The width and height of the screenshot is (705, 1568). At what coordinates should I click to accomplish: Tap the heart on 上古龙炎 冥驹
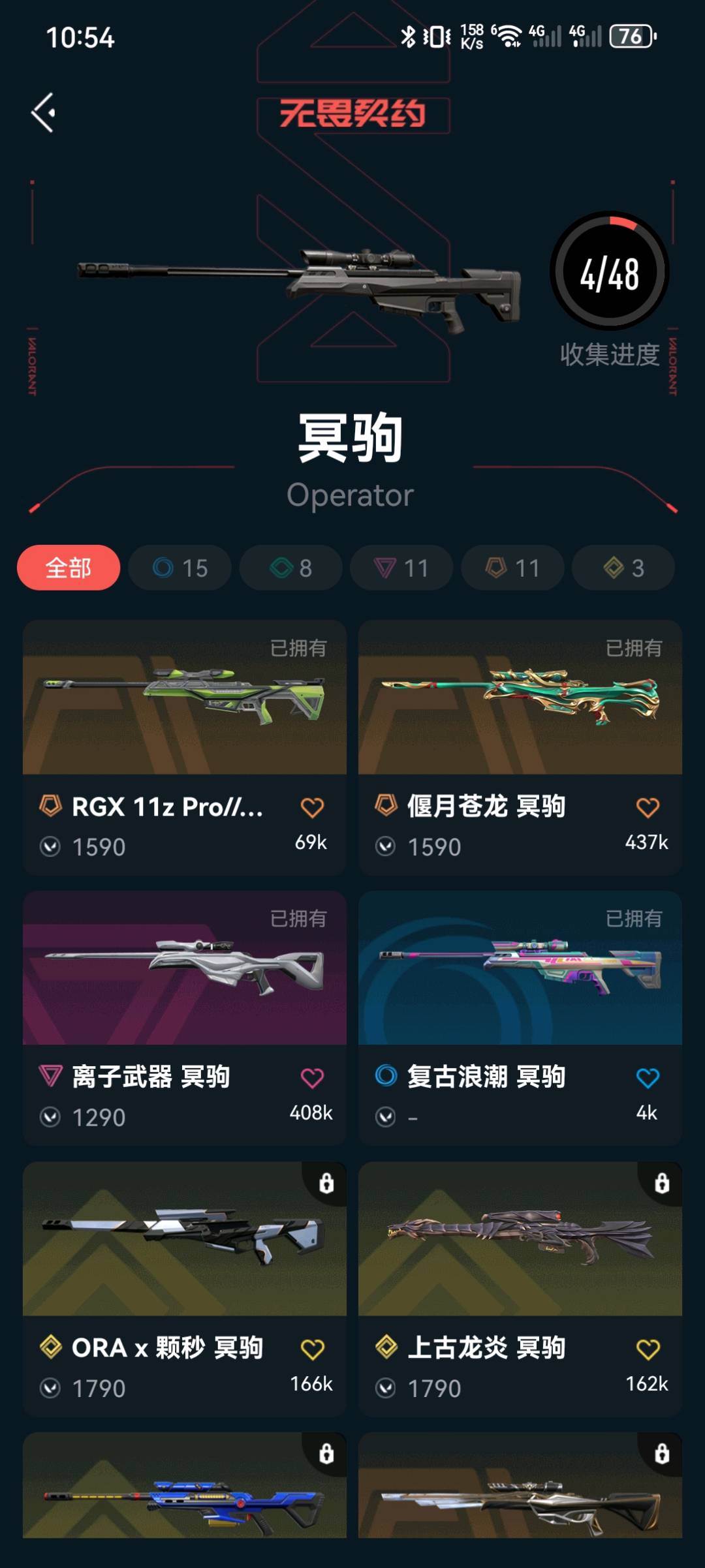pyautogui.click(x=648, y=1349)
